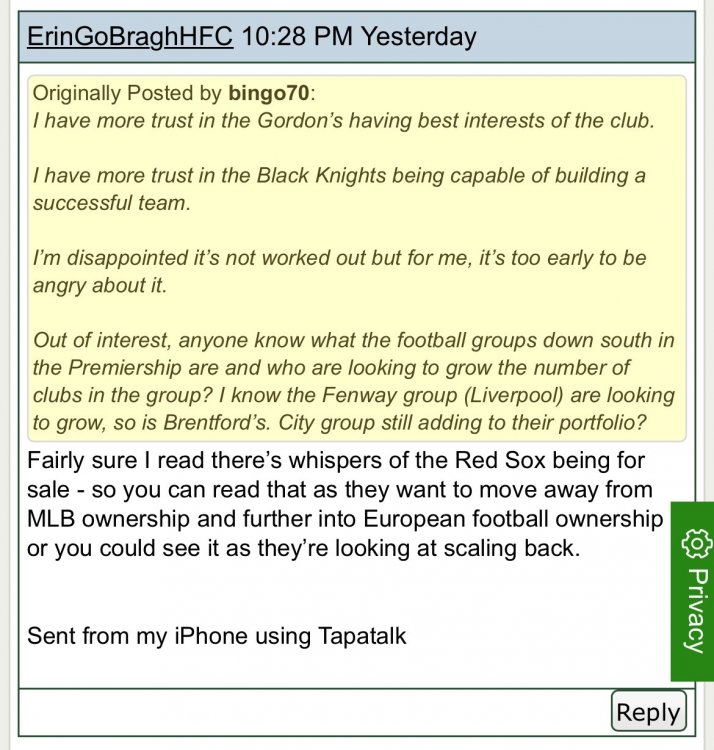Tap the Reply button
714x750 pixels.
point(648,712)
